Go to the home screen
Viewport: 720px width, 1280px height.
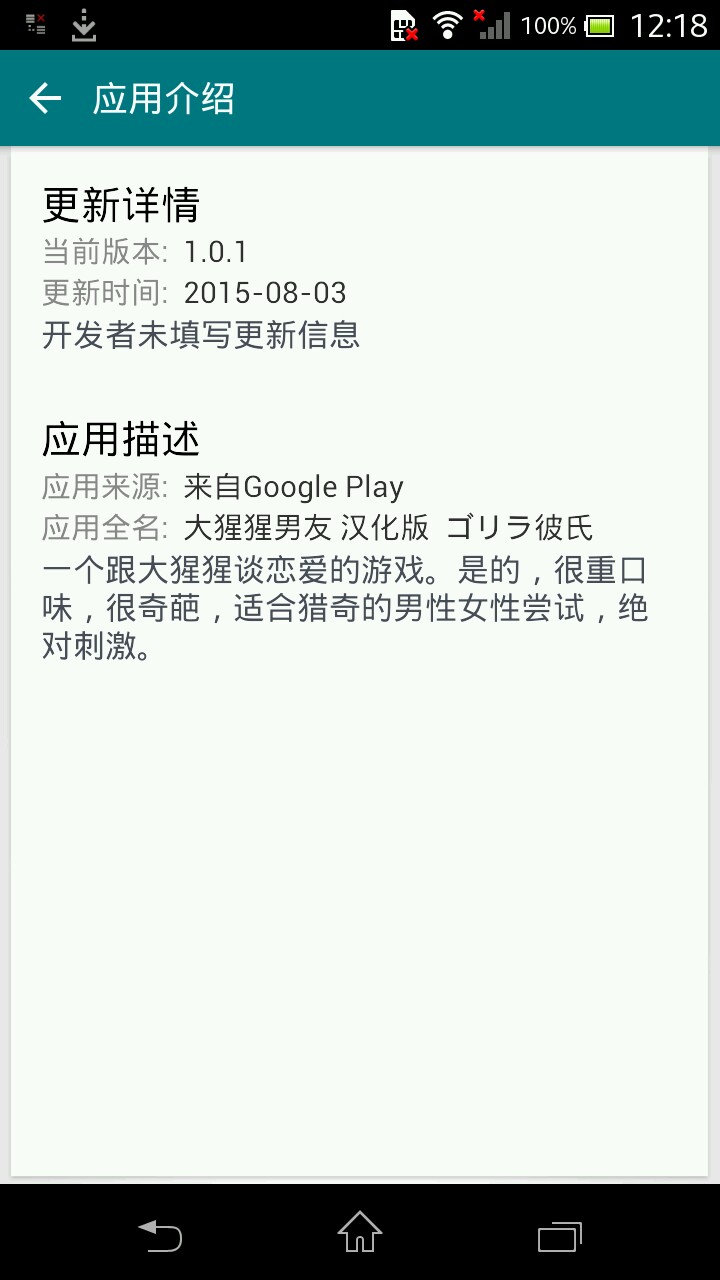360,1233
